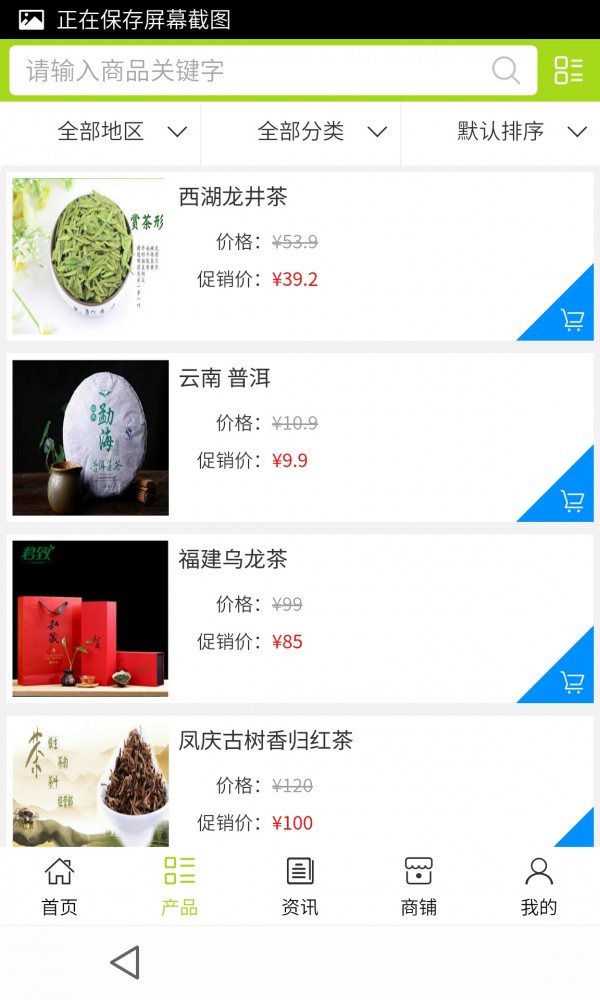Expand the 全部地区 region dropdown

tap(122, 132)
